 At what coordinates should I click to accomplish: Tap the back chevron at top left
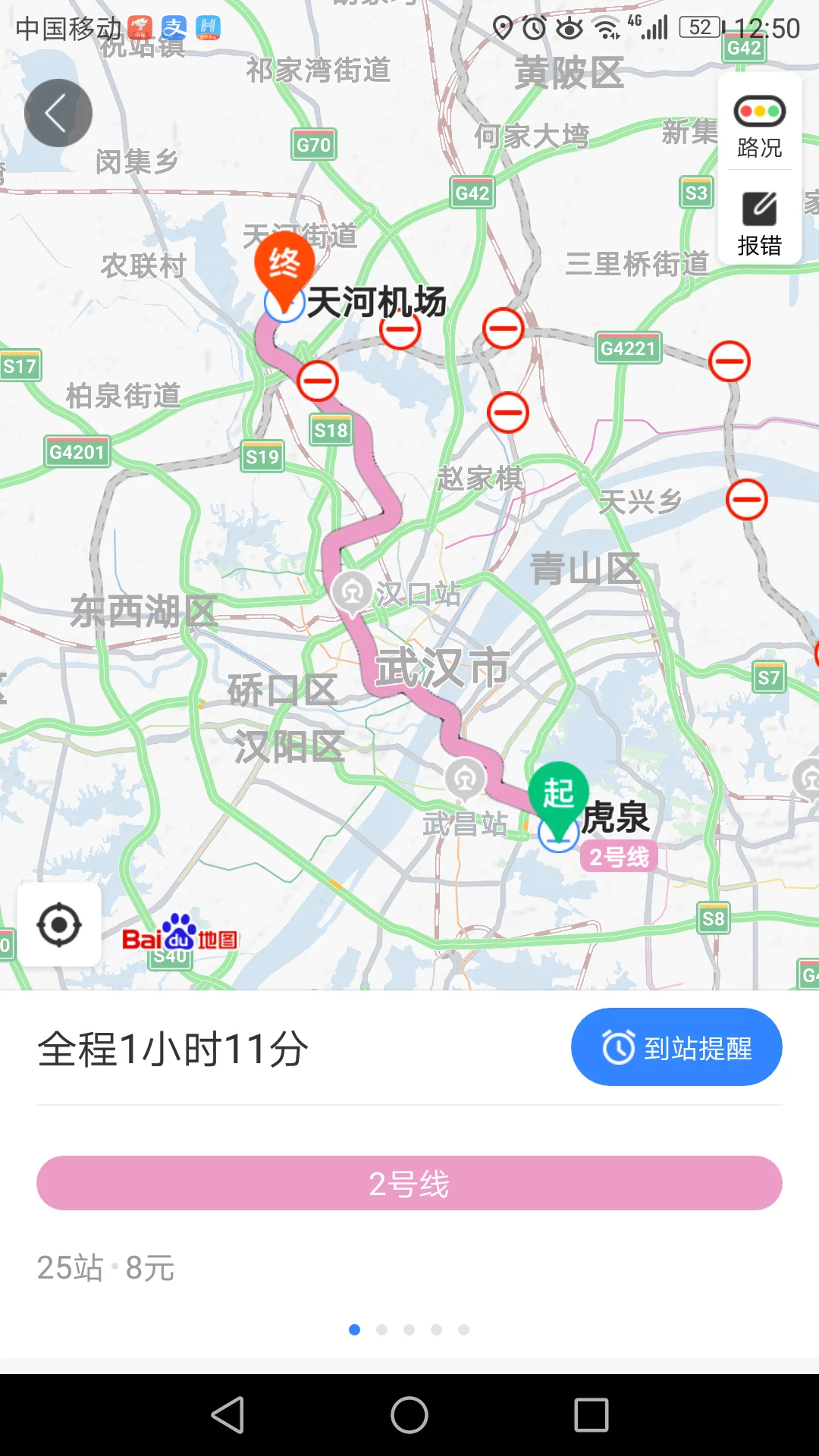[x=58, y=112]
